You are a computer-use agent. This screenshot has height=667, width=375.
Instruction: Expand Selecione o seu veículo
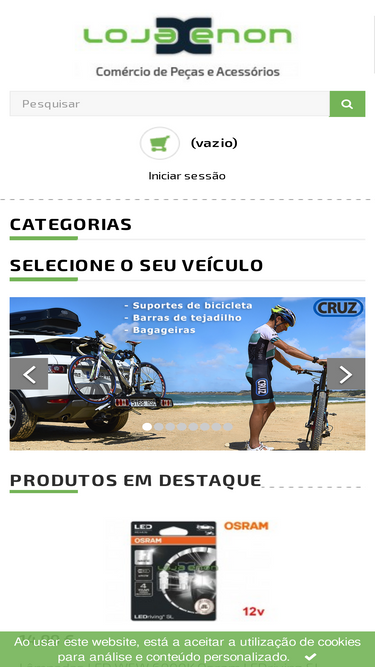click(136, 265)
